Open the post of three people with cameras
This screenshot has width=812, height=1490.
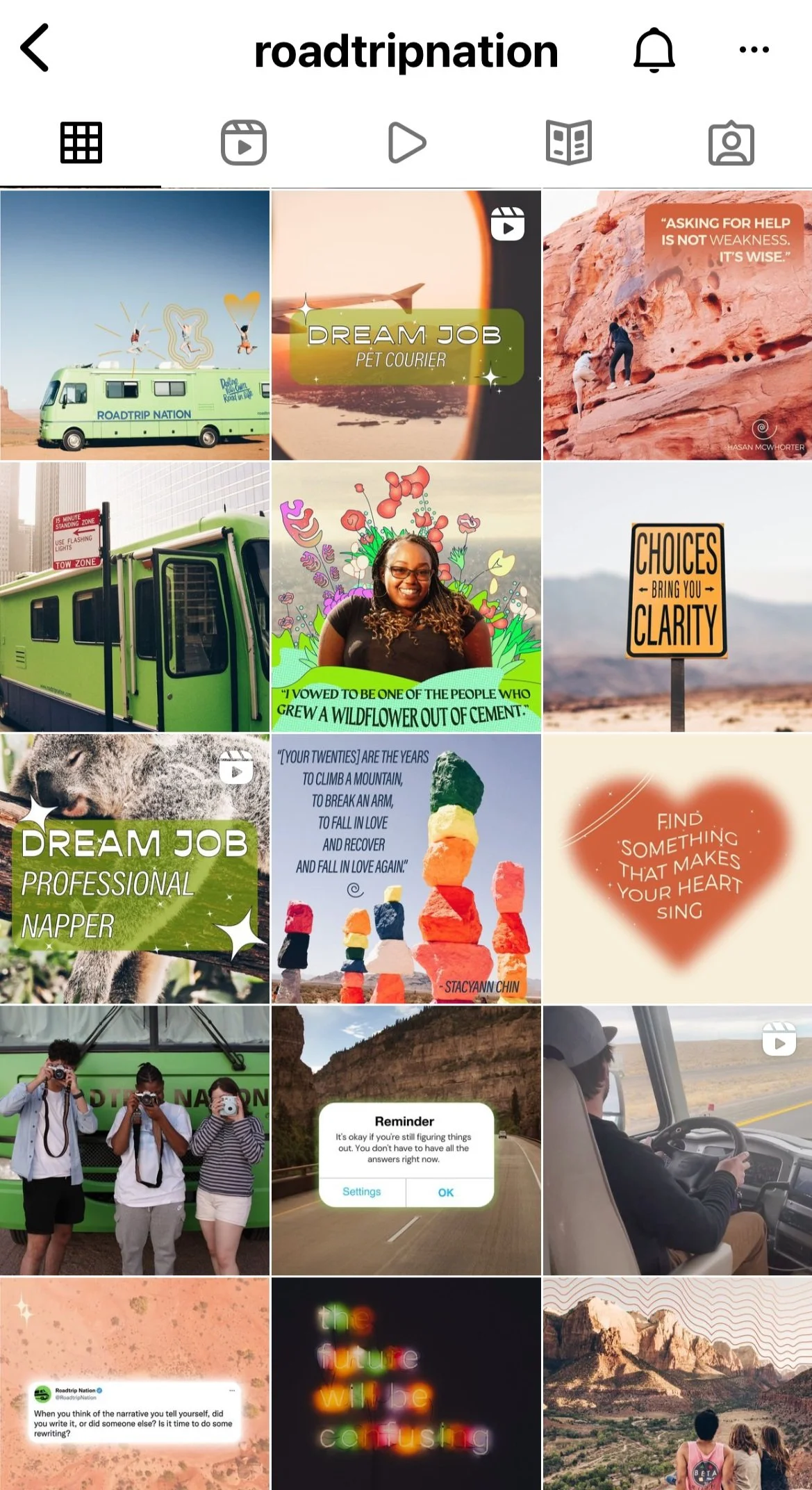click(x=135, y=1140)
